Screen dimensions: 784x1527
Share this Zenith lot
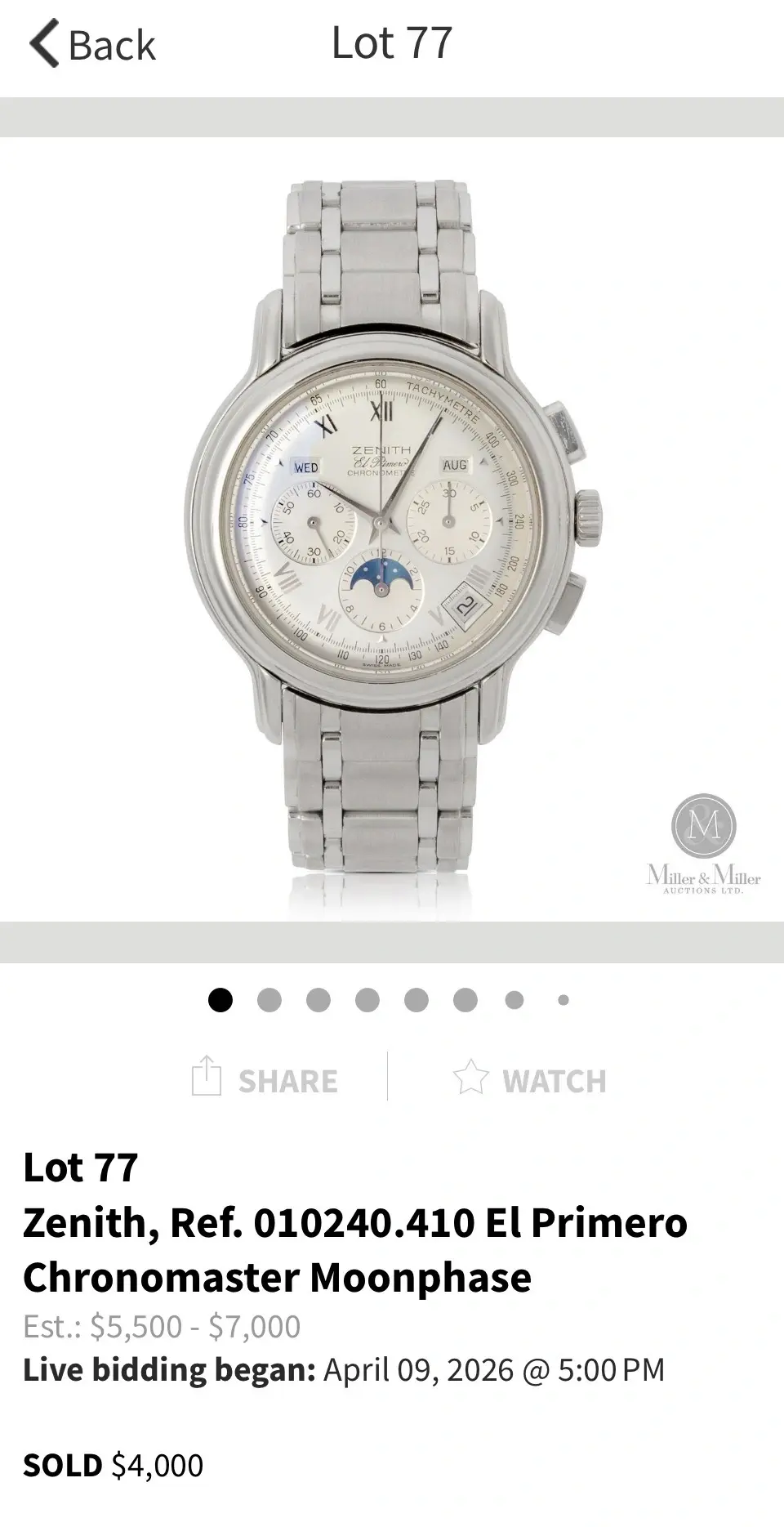(x=265, y=1078)
